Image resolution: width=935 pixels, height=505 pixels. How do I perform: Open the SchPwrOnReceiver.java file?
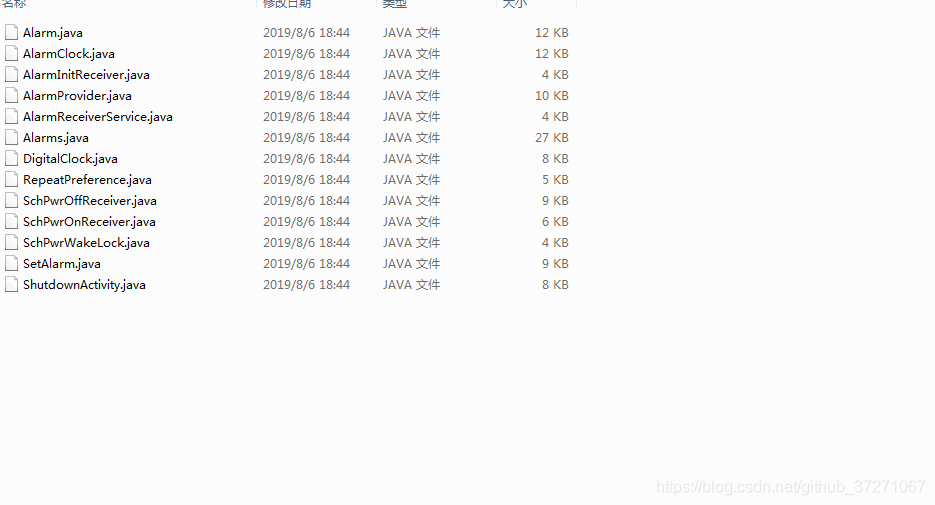pos(89,222)
